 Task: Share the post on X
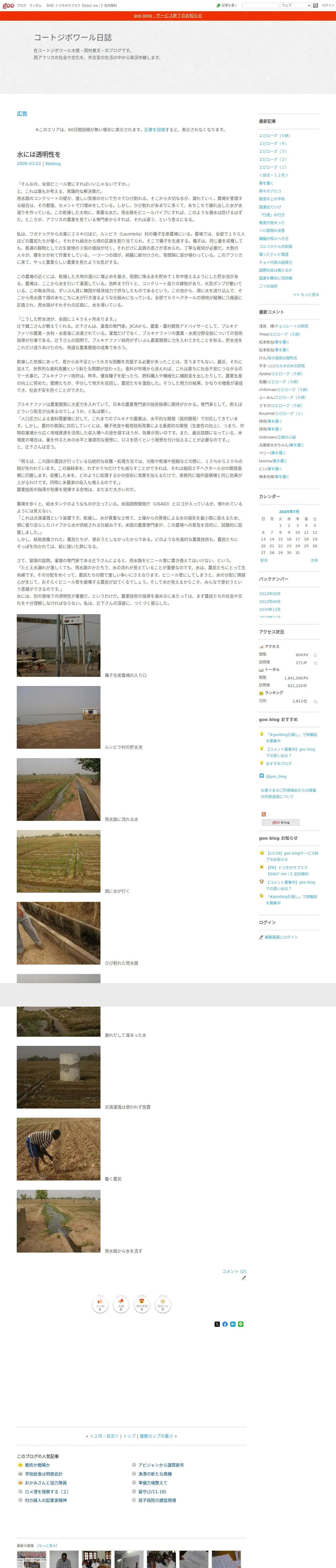pos(217,1324)
